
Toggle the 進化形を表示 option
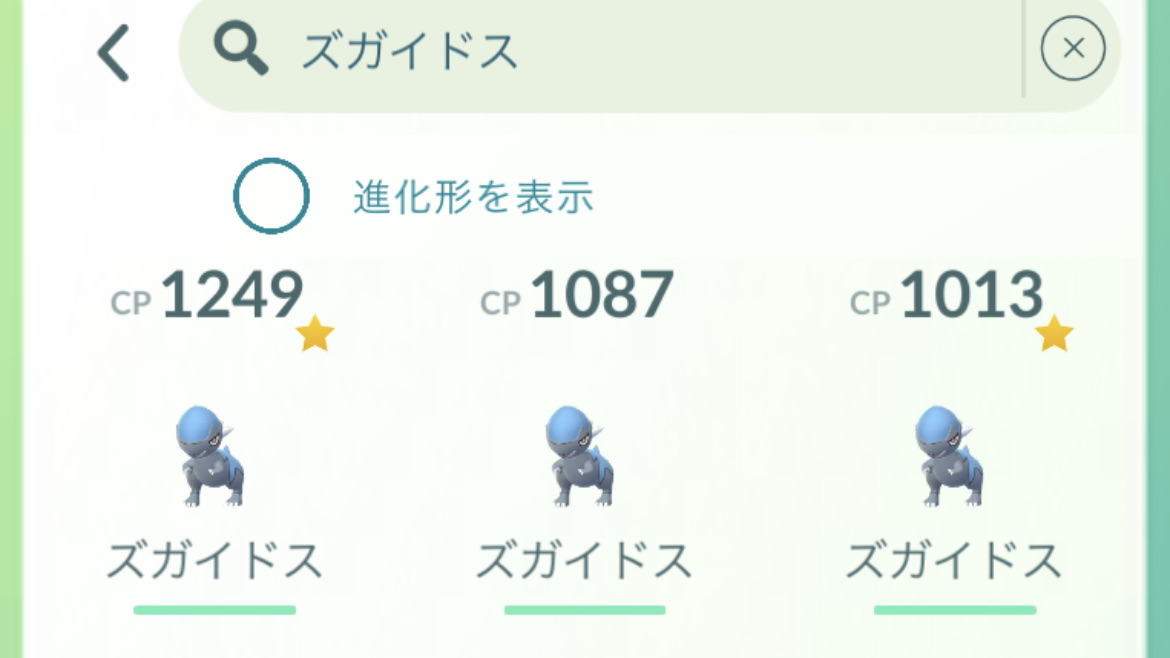pyautogui.click(x=271, y=197)
